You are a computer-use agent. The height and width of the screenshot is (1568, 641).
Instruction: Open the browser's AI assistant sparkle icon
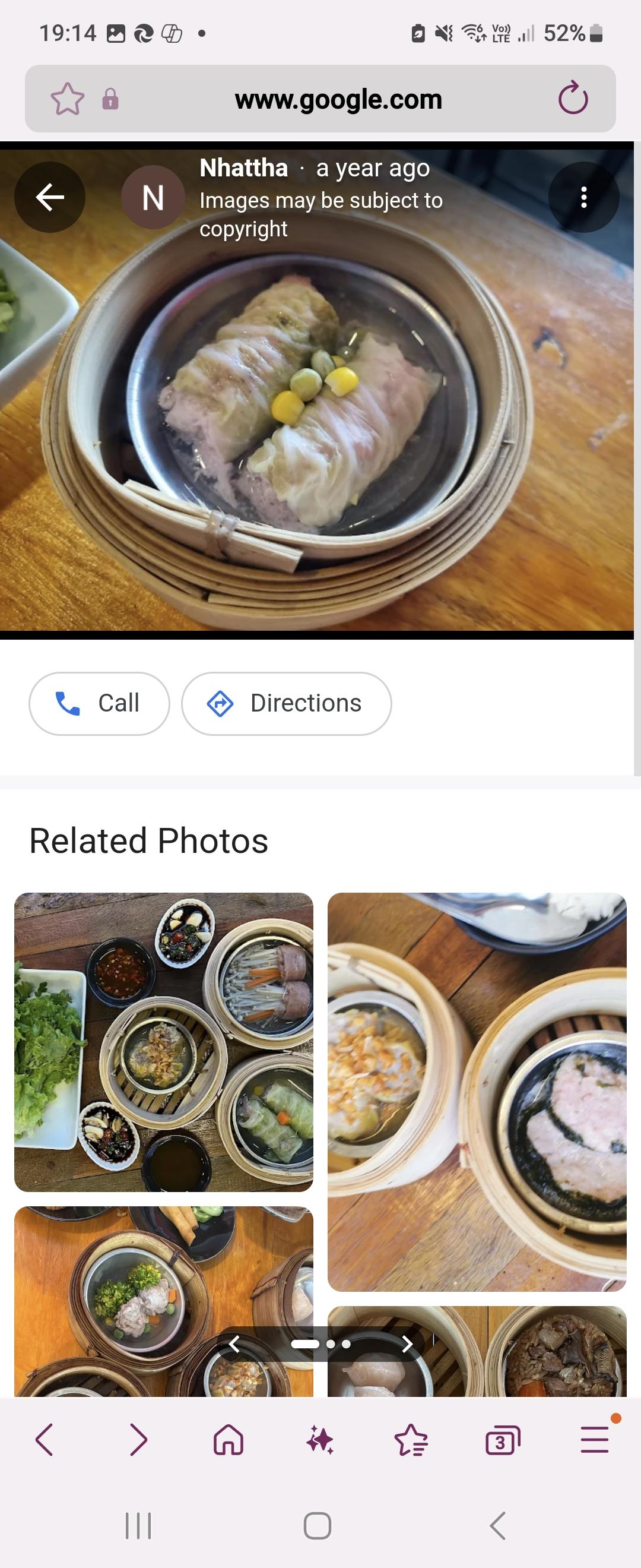pos(320,1440)
